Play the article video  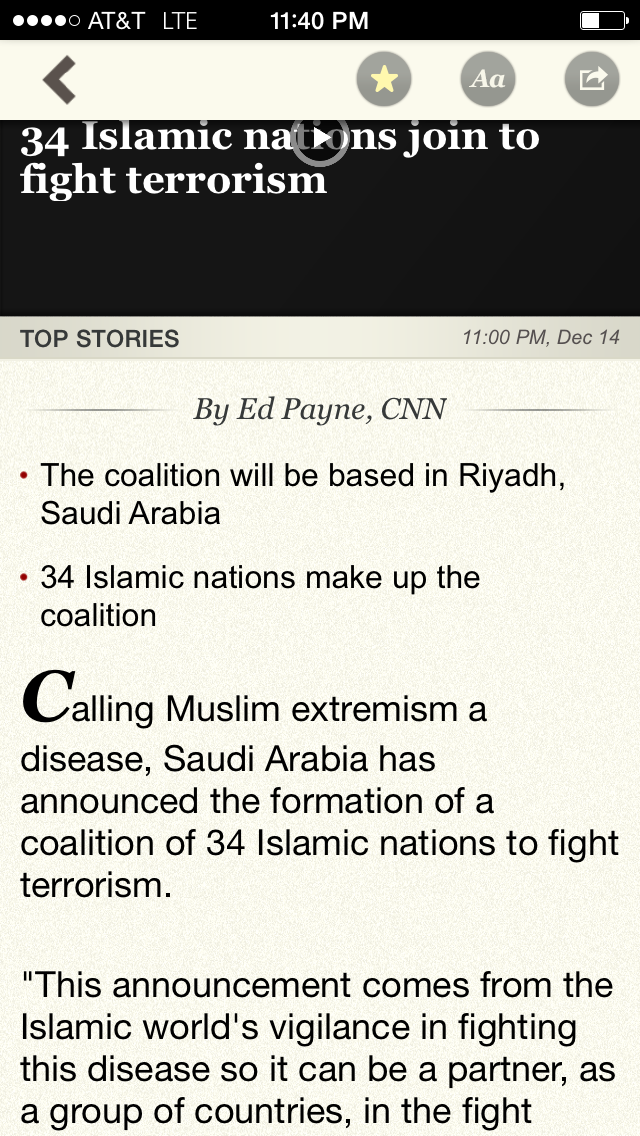point(321,138)
